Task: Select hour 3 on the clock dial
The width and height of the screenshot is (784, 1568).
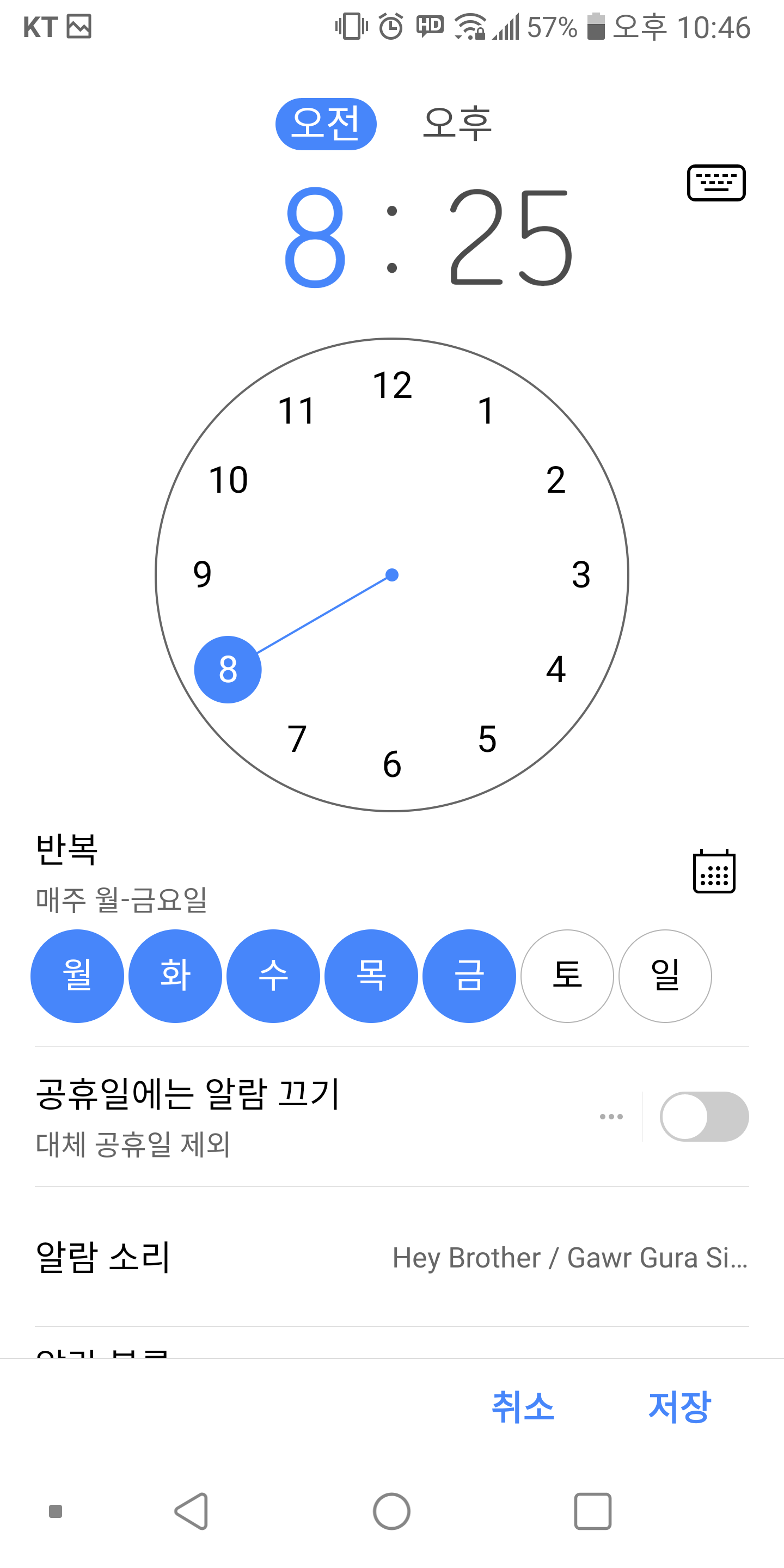Action: tap(581, 574)
